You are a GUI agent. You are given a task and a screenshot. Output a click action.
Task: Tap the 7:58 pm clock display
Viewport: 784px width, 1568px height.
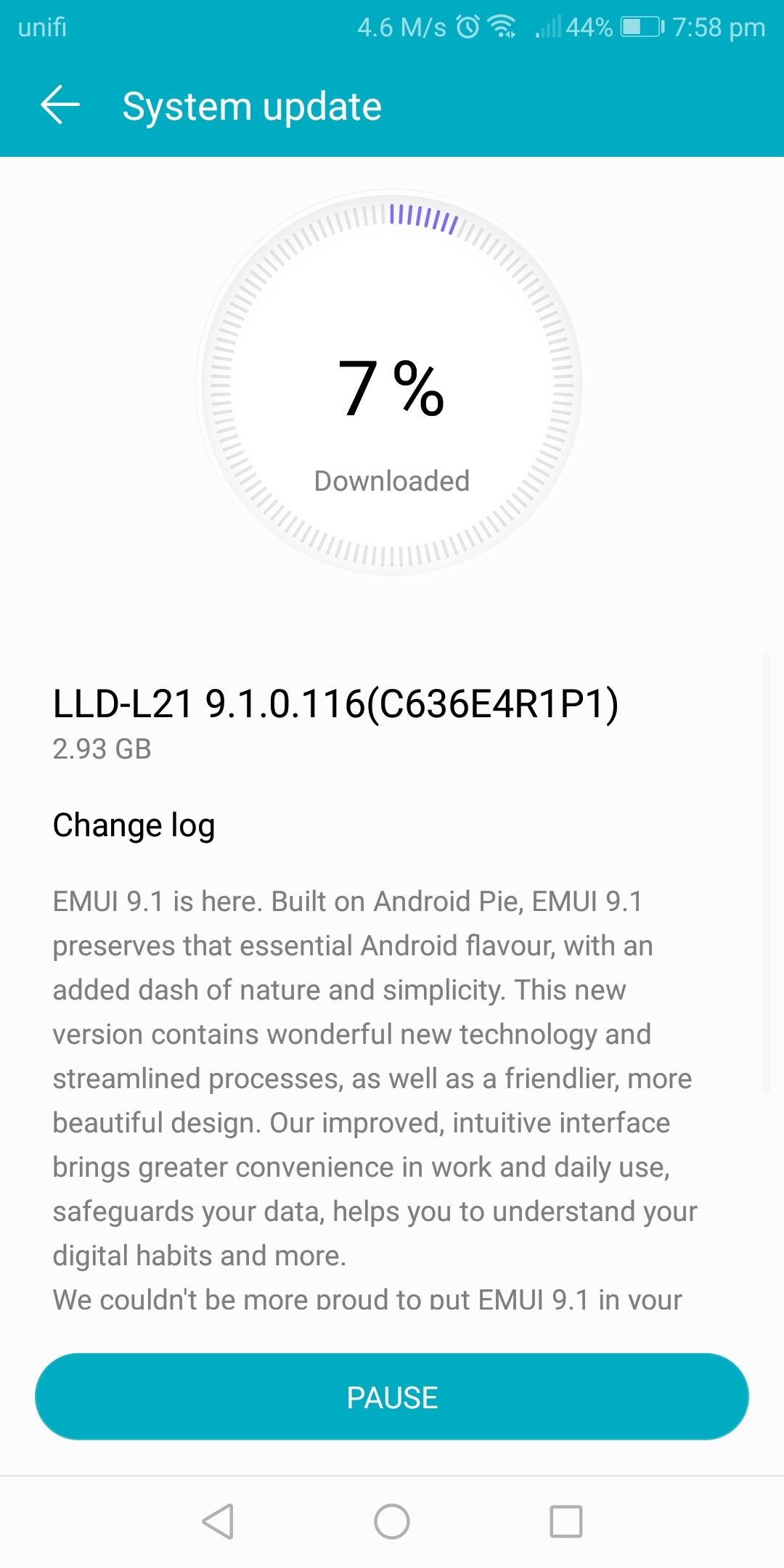click(x=719, y=27)
